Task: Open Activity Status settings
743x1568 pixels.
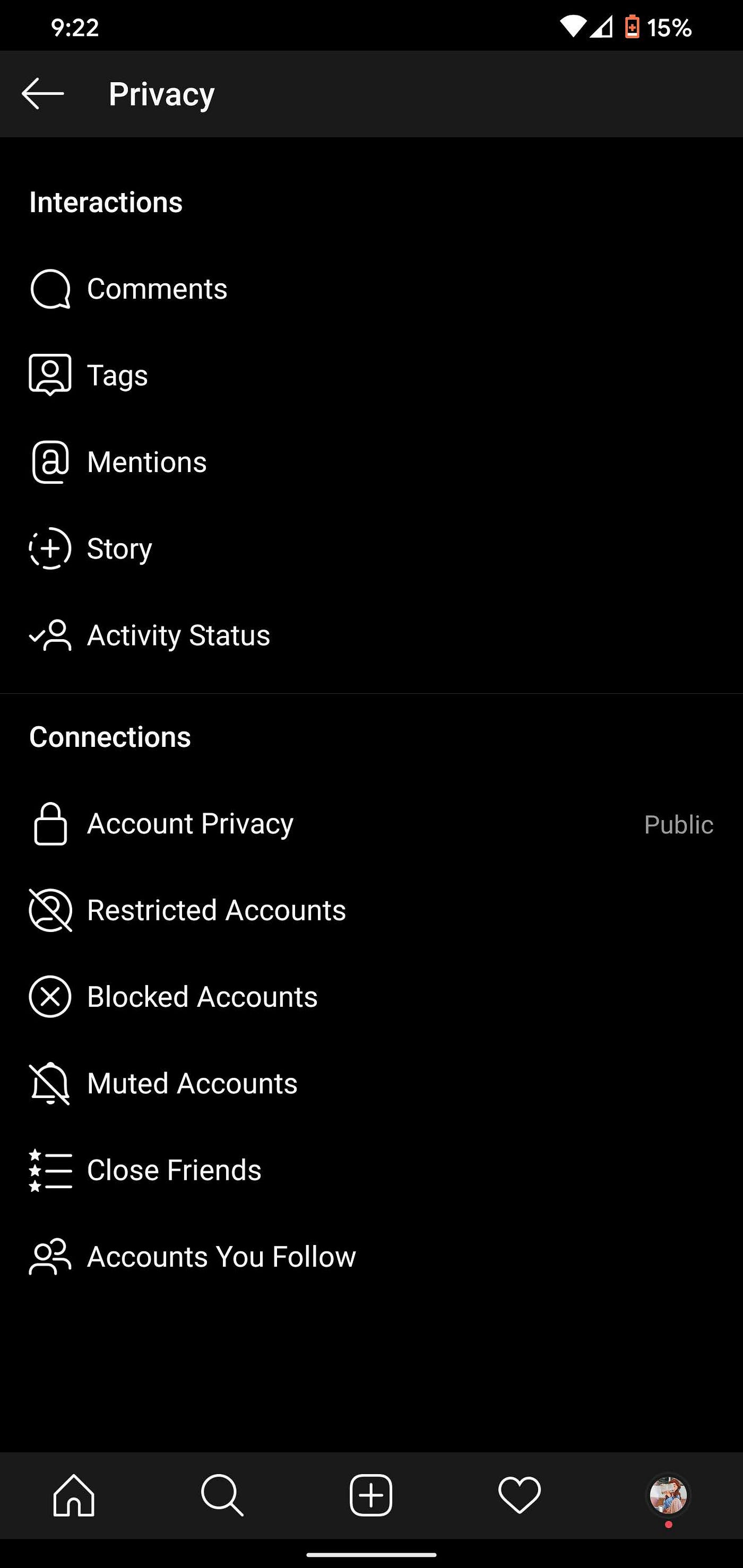Action: pos(371,635)
